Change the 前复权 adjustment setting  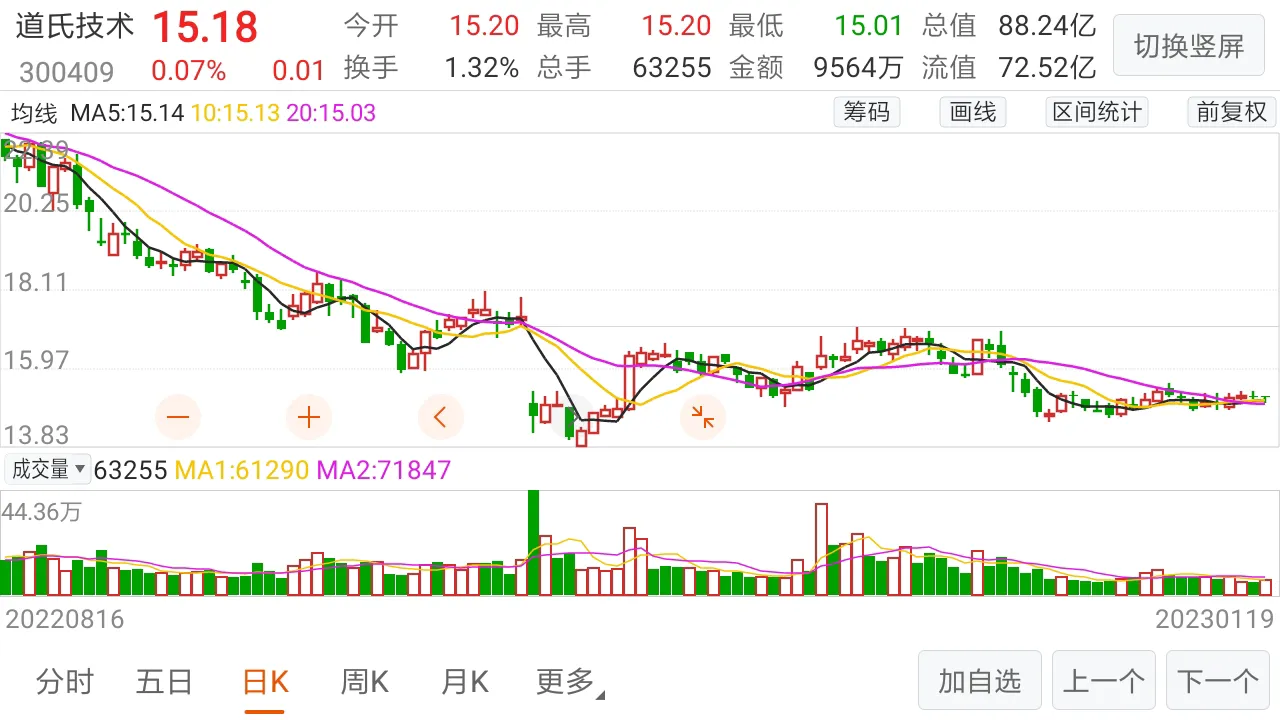[x=1231, y=112]
